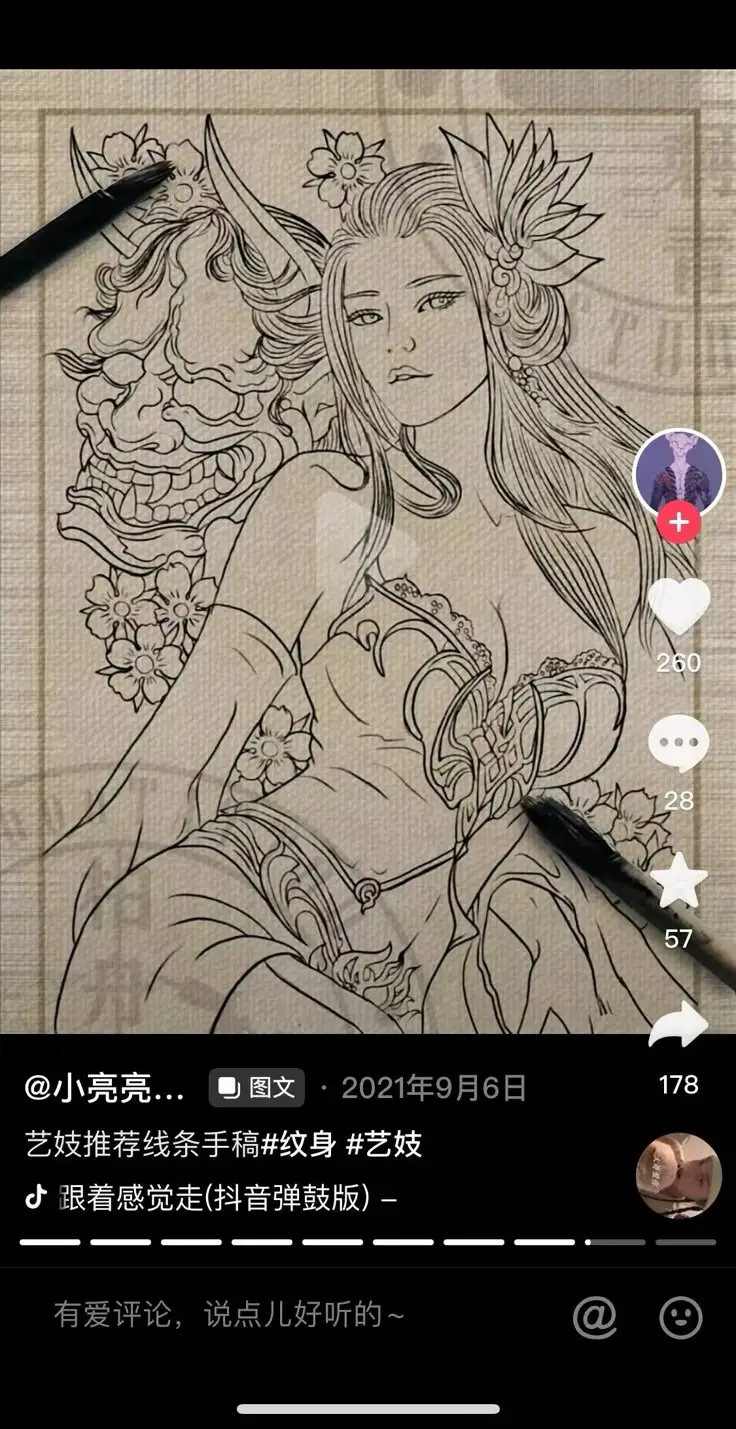Viewport: 736px width, 1429px height.
Task: Tap the 图文 tag chip
Action: coord(257,1088)
